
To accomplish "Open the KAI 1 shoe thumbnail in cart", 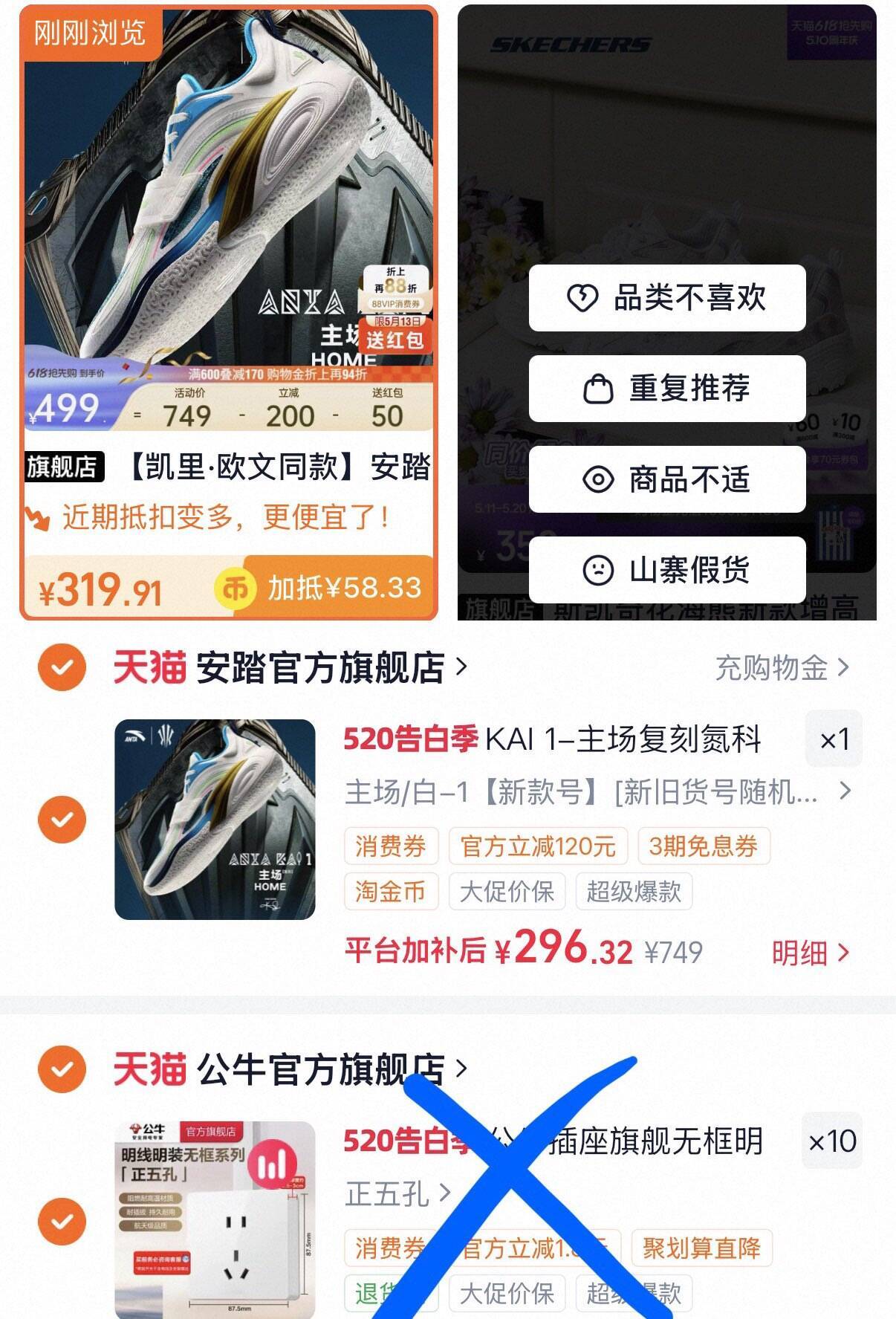I will (x=215, y=819).
